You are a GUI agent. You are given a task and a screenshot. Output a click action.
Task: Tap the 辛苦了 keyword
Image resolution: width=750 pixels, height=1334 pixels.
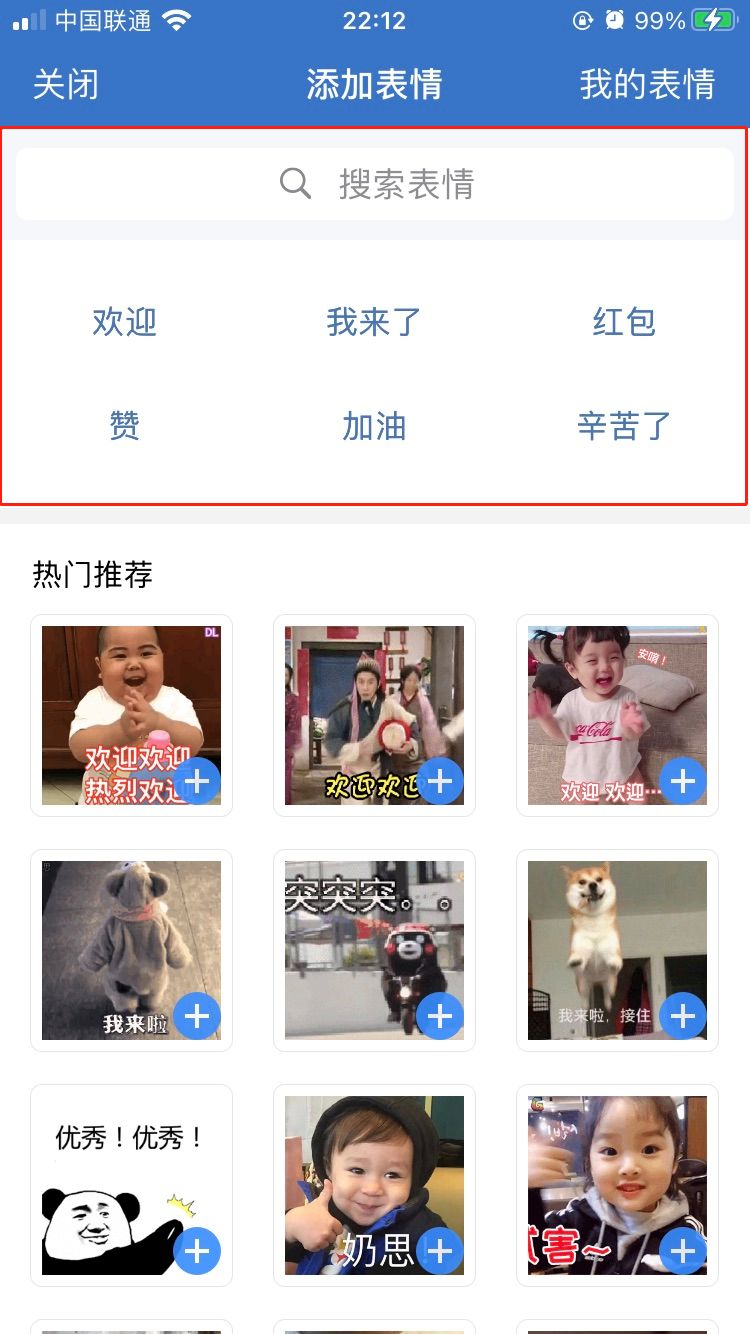tap(624, 426)
